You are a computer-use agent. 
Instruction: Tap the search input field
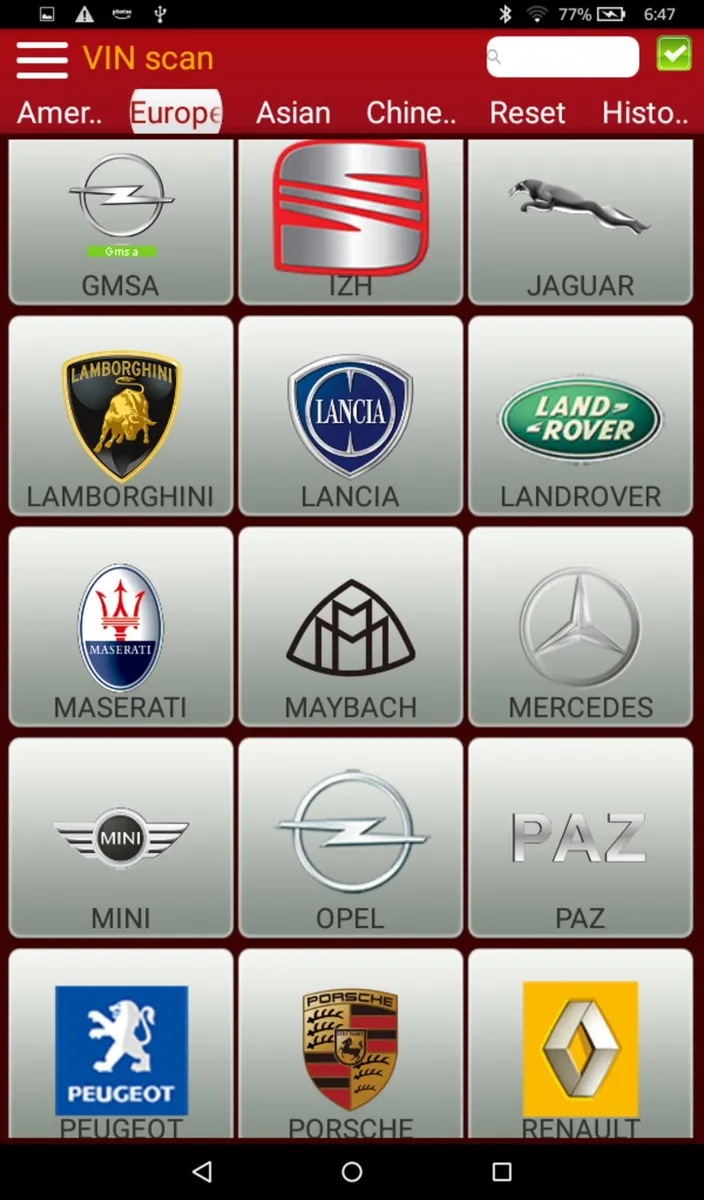pos(563,58)
